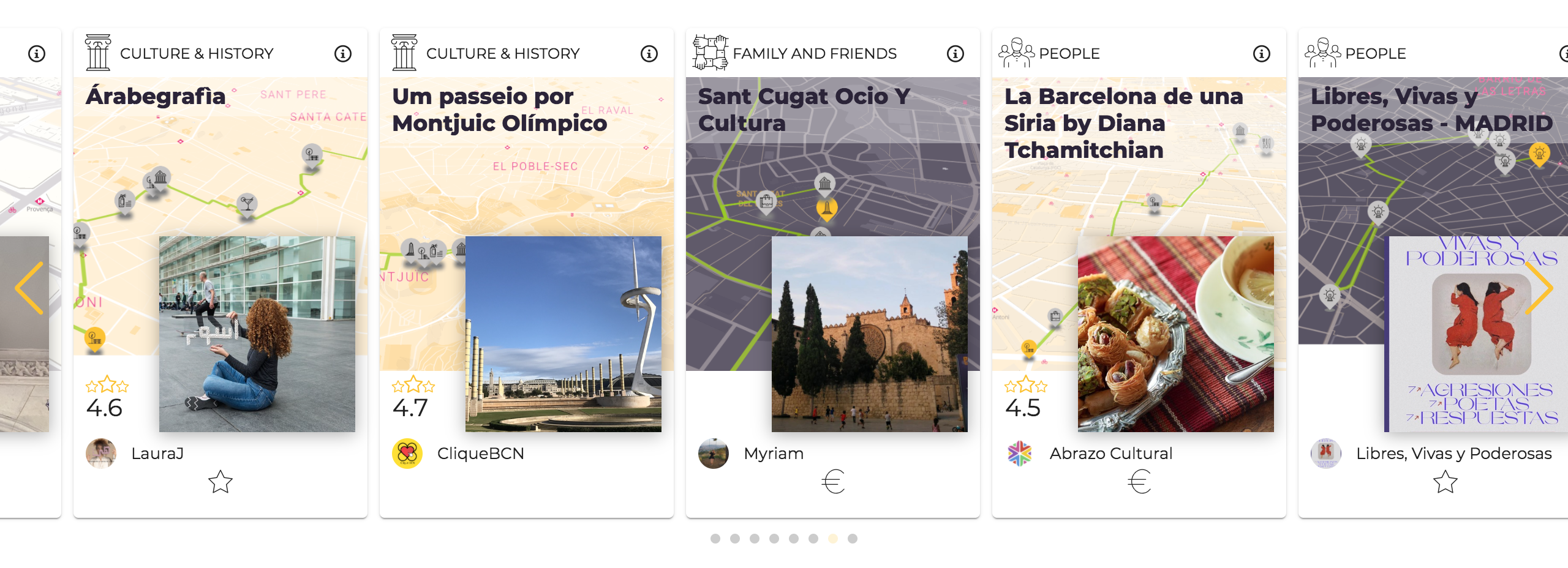The image size is (1568, 568).
Task: Show info for Montjuic Olímpico card
Action: pyautogui.click(x=649, y=54)
